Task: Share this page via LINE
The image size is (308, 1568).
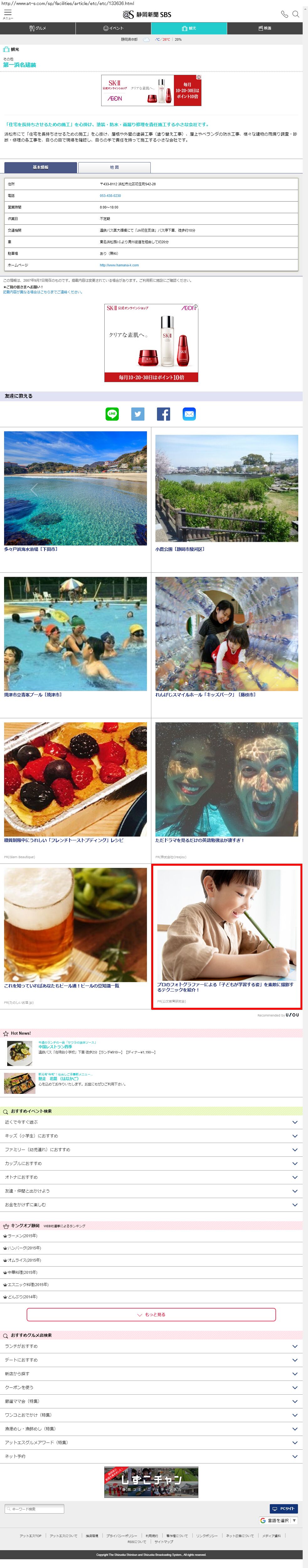Action: click(112, 414)
